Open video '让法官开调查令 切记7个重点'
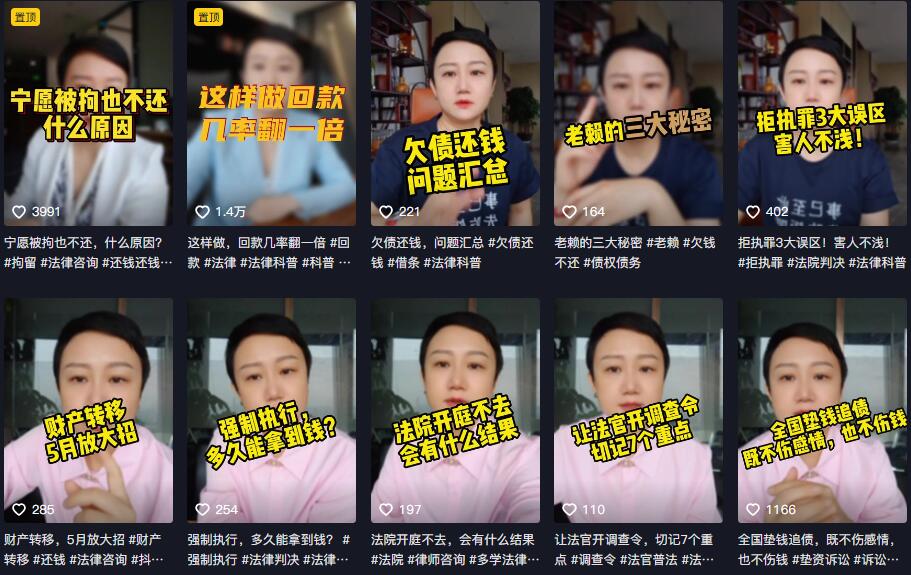 pyautogui.click(x=638, y=410)
